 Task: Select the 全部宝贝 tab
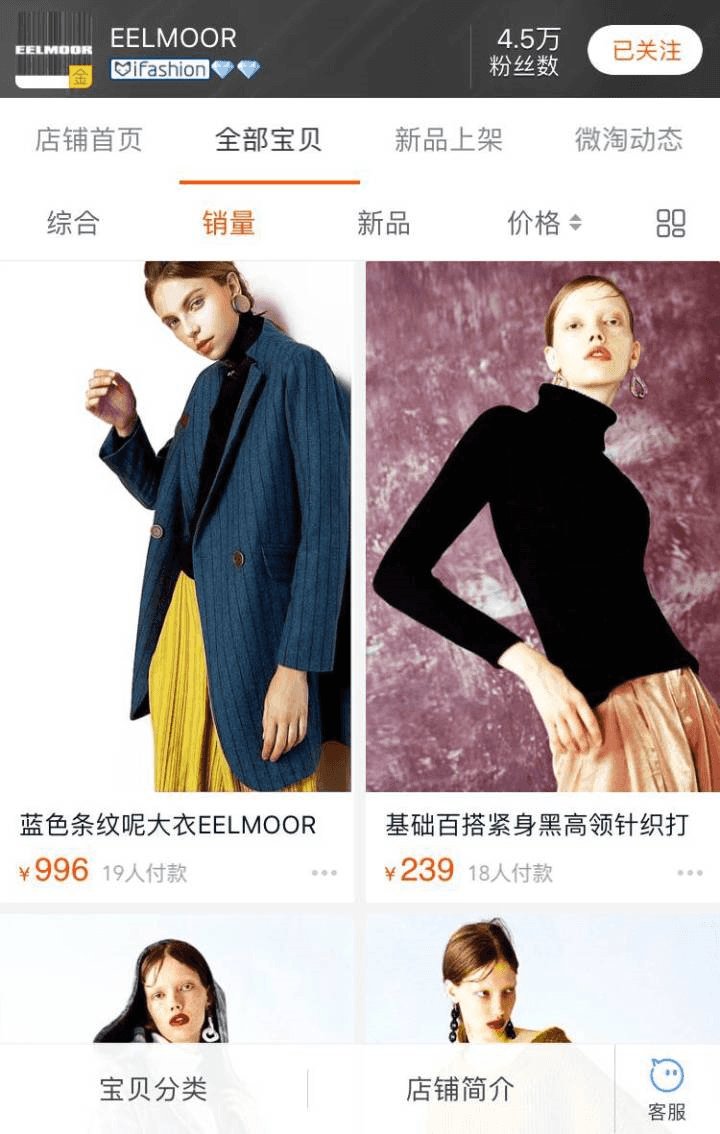[x=269, y=140]
